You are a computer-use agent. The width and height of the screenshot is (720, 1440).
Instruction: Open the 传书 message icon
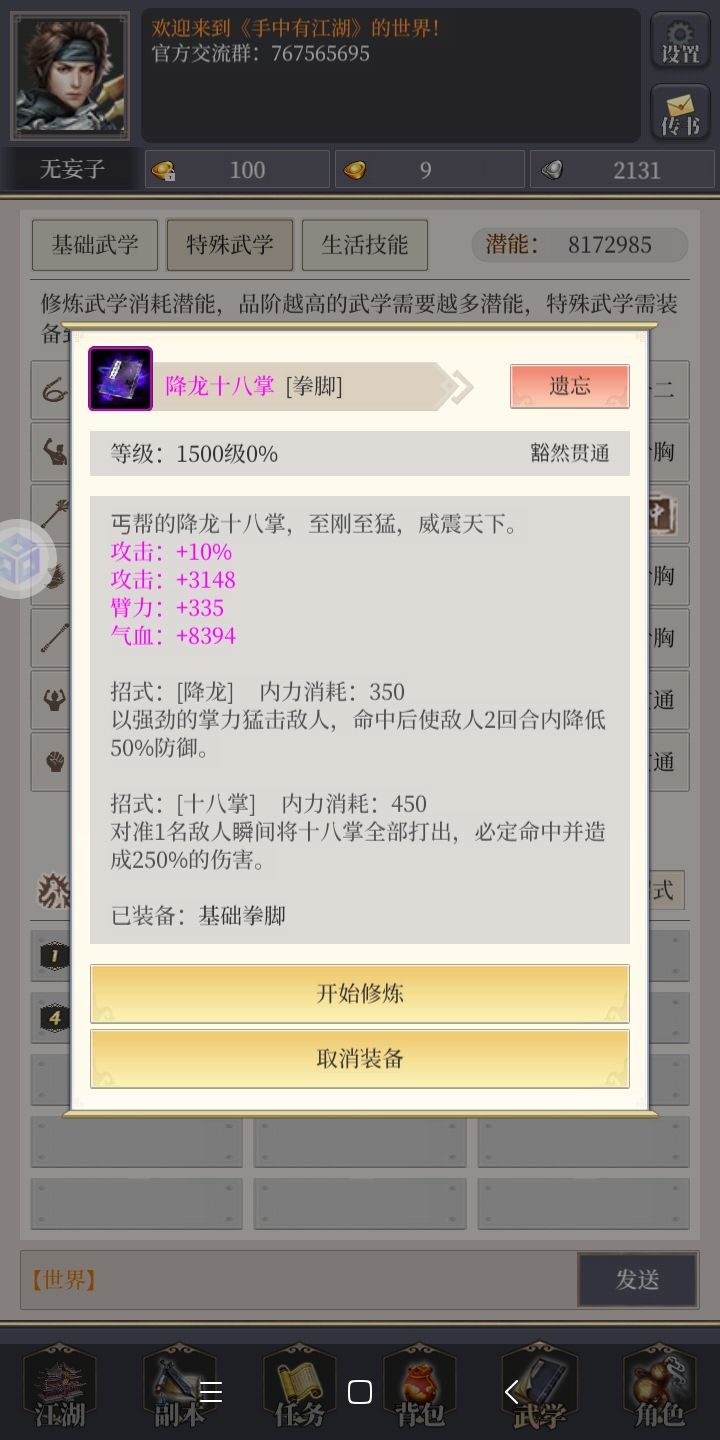pos(681,112)
